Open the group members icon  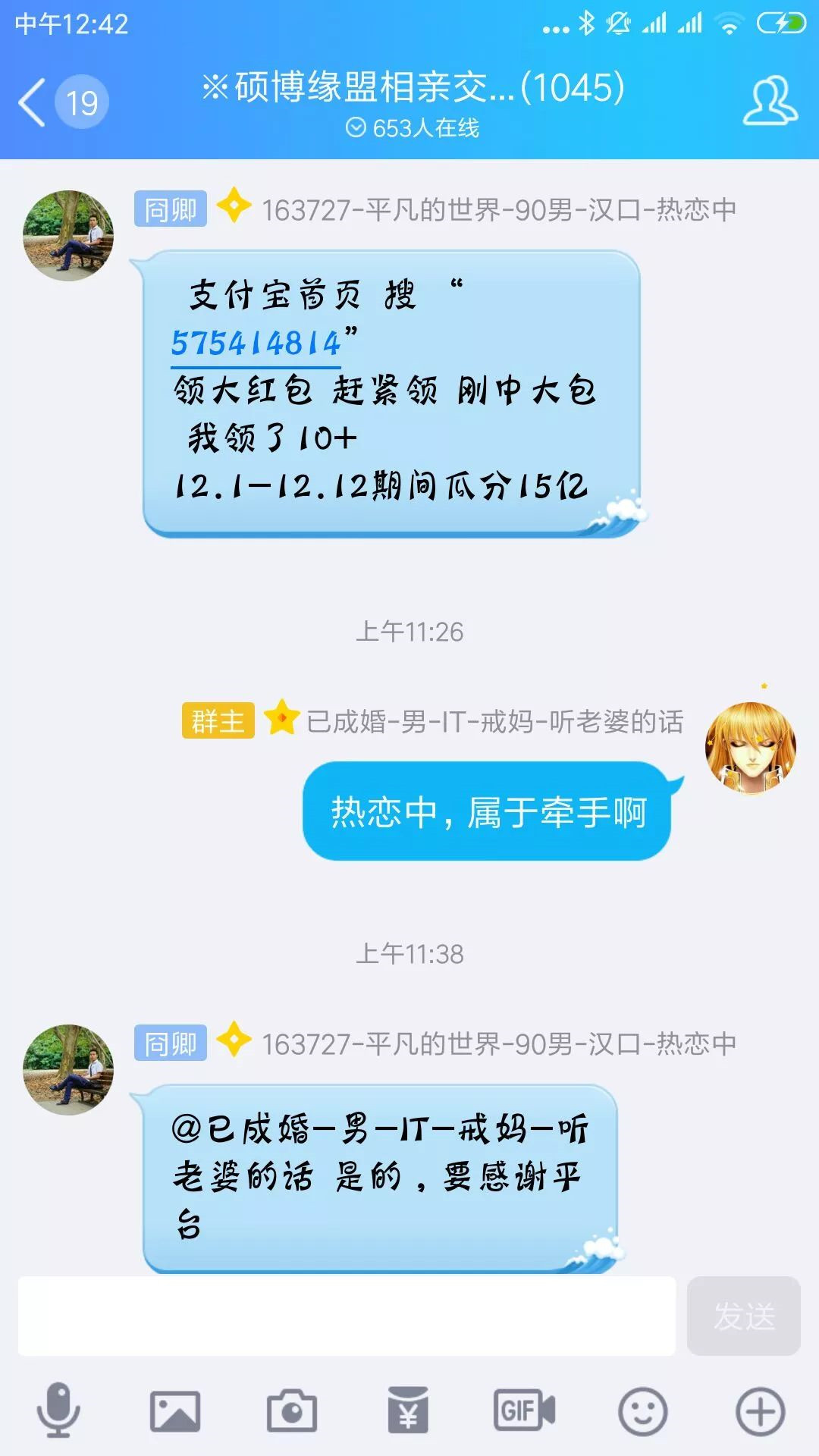click(769, 101)
